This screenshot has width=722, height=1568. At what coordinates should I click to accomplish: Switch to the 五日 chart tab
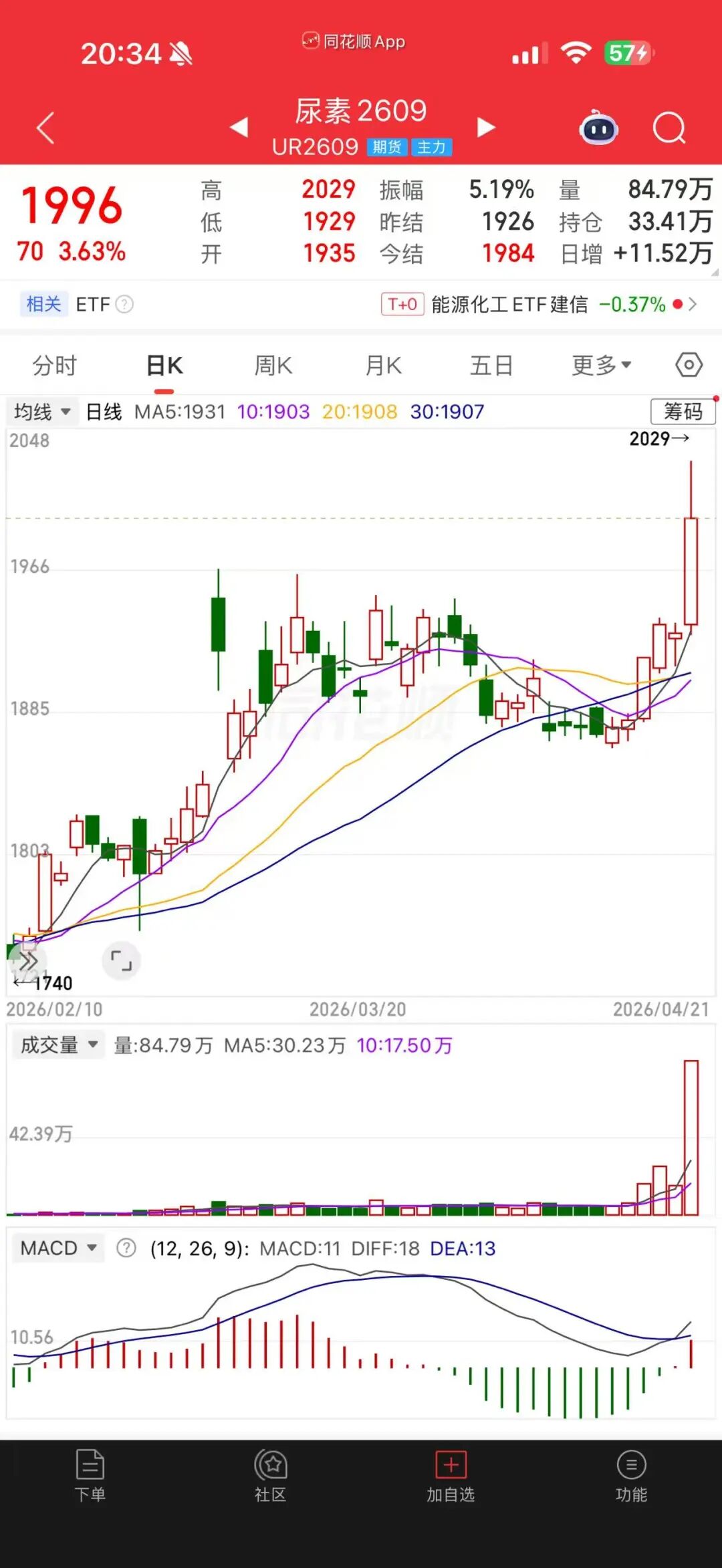coord(491,366)
